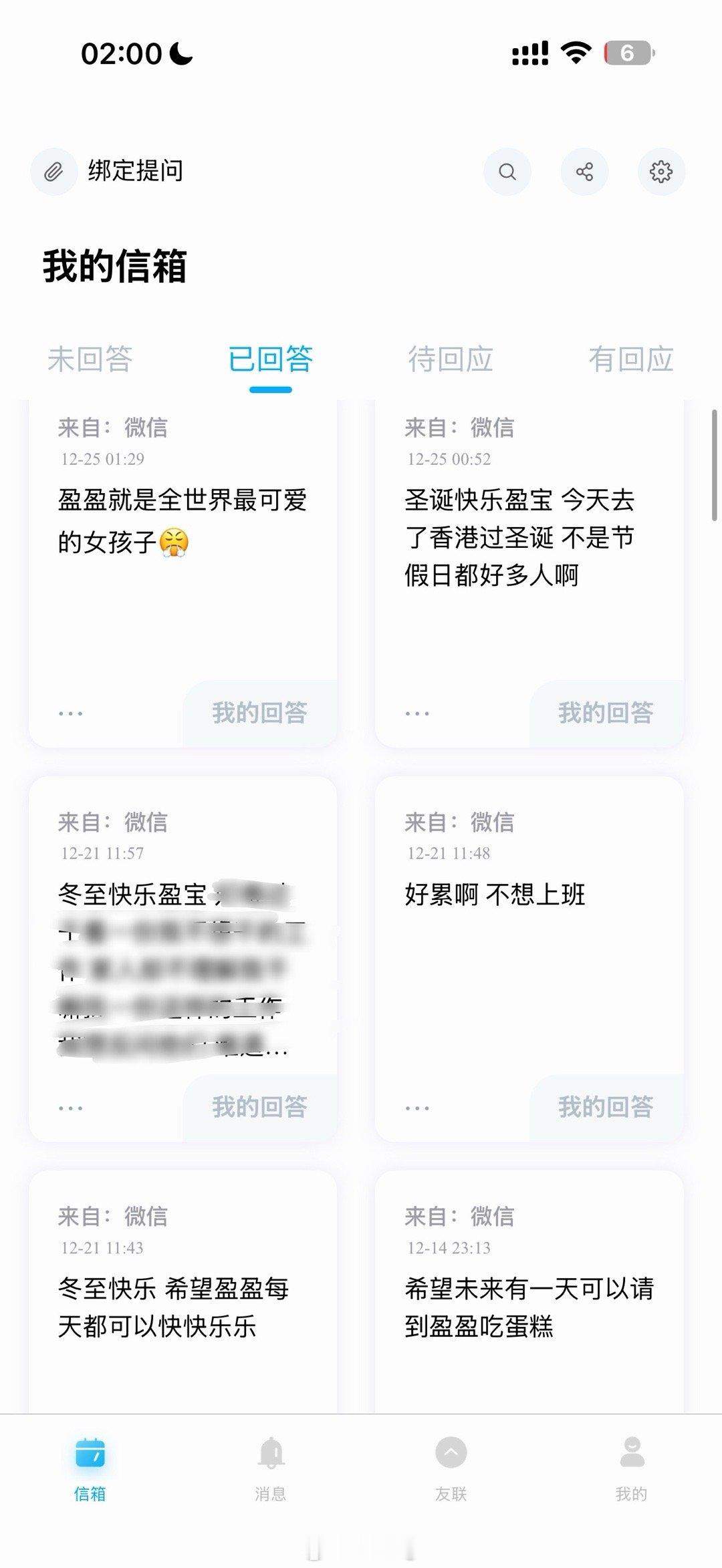
Task: Switch to the 未回答 tab
Action: (90, 359)
